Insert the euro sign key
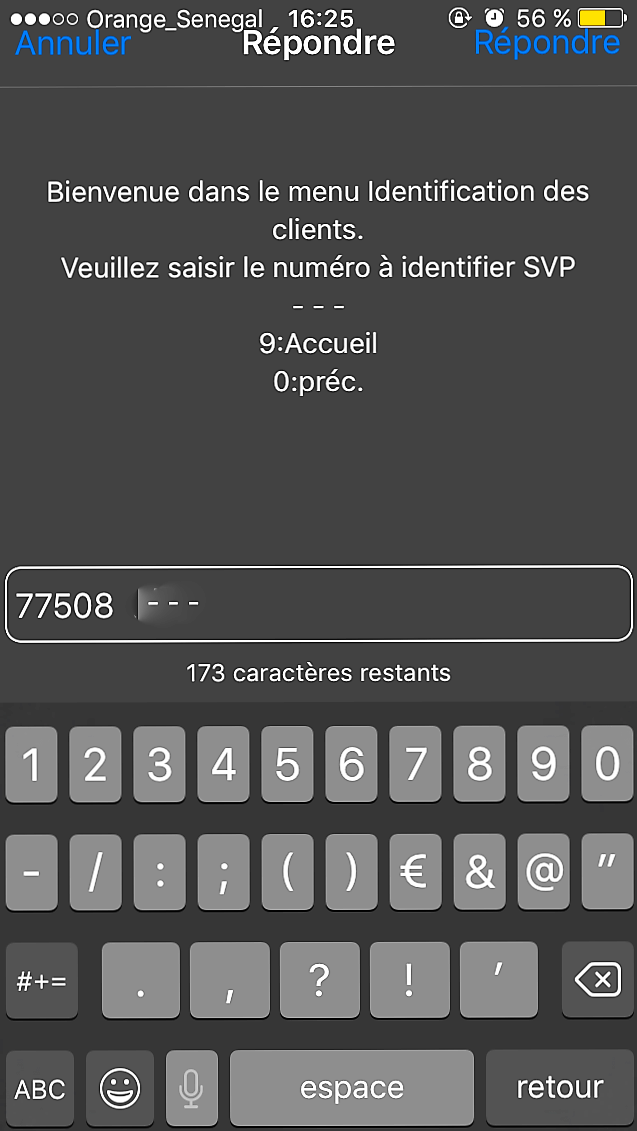The width and height of the screenshot is (637, 1131). [415, 872]
